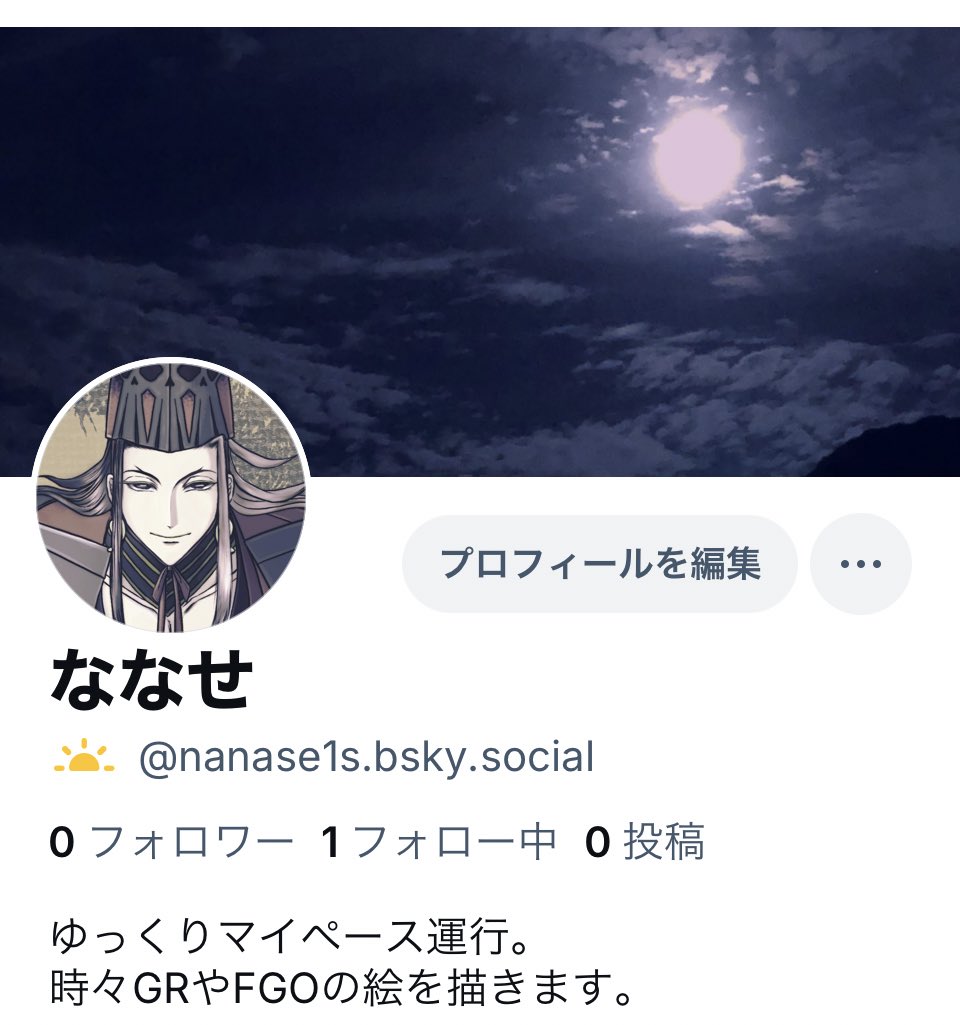This screenshot has height=1025, width=960.
Task: Open the three-dot more options menu
Action: [860, 563]
